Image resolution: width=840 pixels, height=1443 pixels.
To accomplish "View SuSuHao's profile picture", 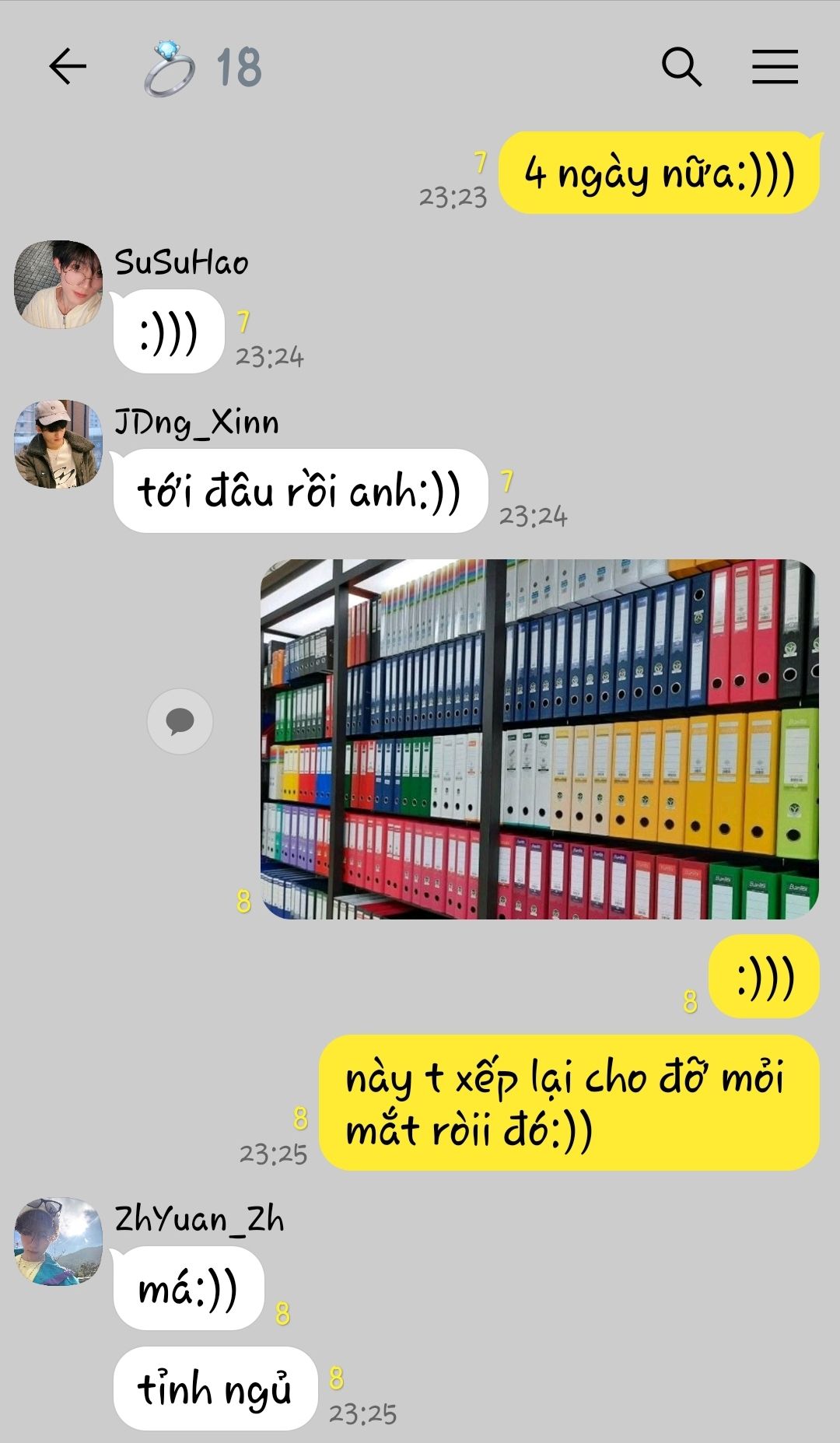I will [58, 285].
